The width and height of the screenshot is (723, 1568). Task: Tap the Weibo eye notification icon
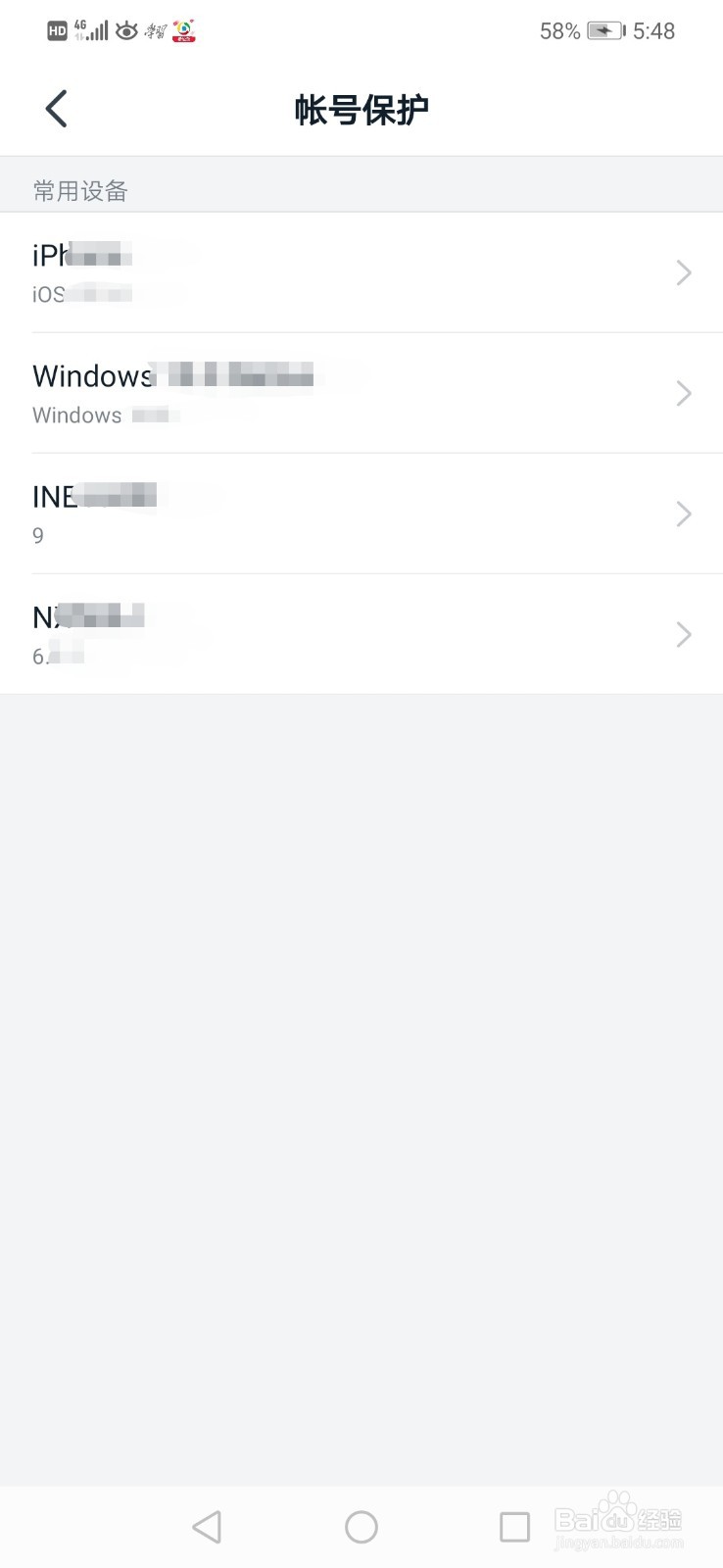tap(126, 30)
